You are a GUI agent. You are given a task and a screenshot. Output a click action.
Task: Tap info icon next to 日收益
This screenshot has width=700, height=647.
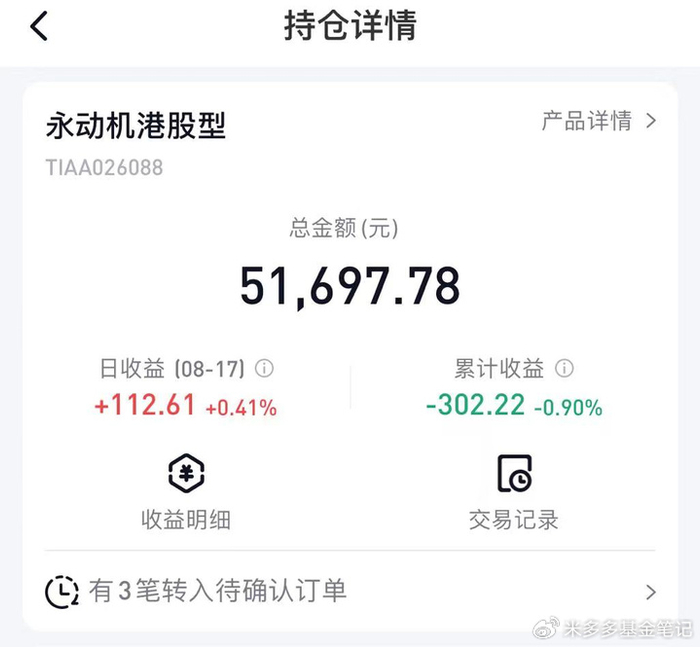coord(264,369)
